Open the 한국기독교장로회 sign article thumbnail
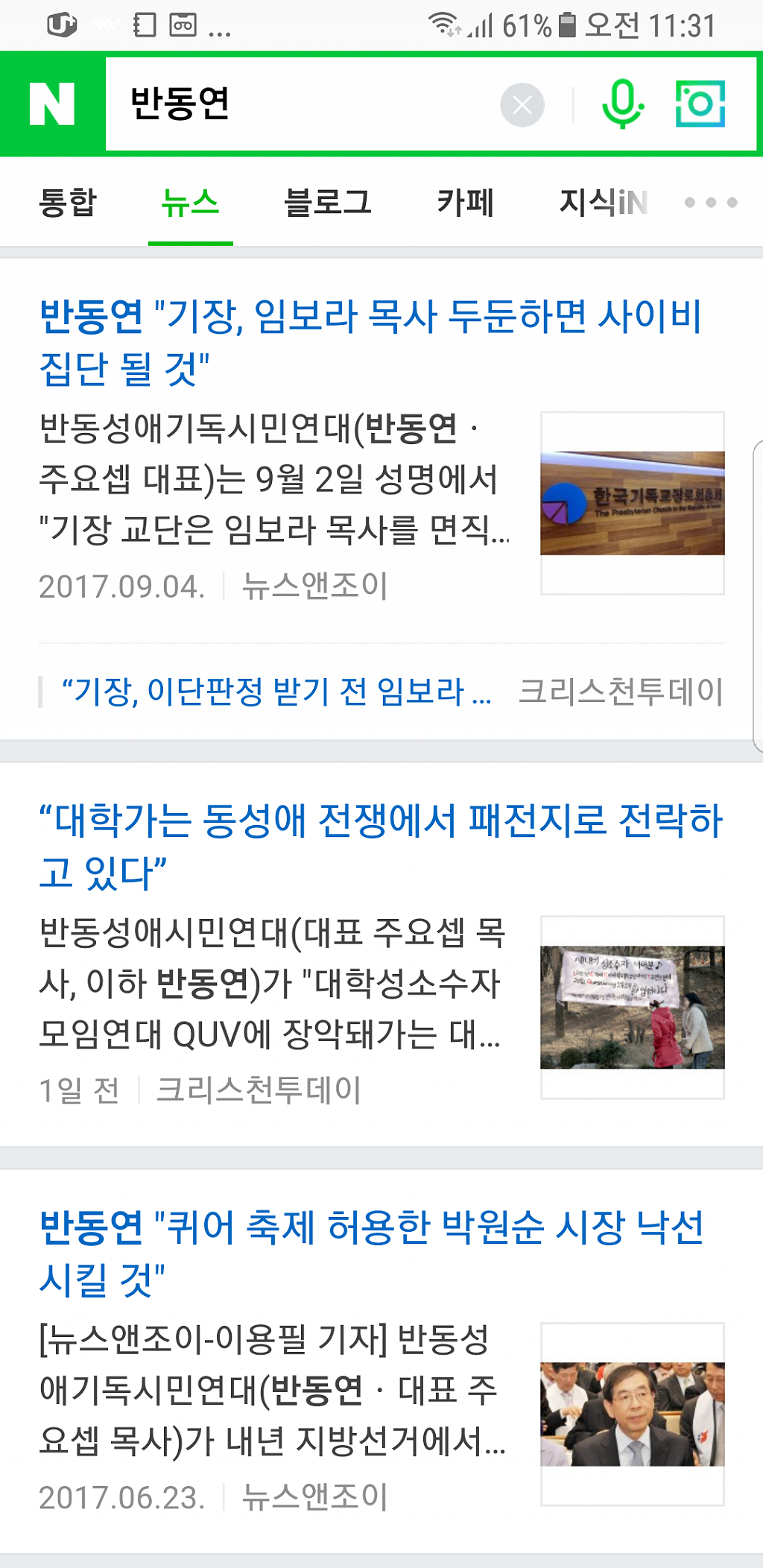This screenshot has width=763, height=1568. click(x=633, y=503)
